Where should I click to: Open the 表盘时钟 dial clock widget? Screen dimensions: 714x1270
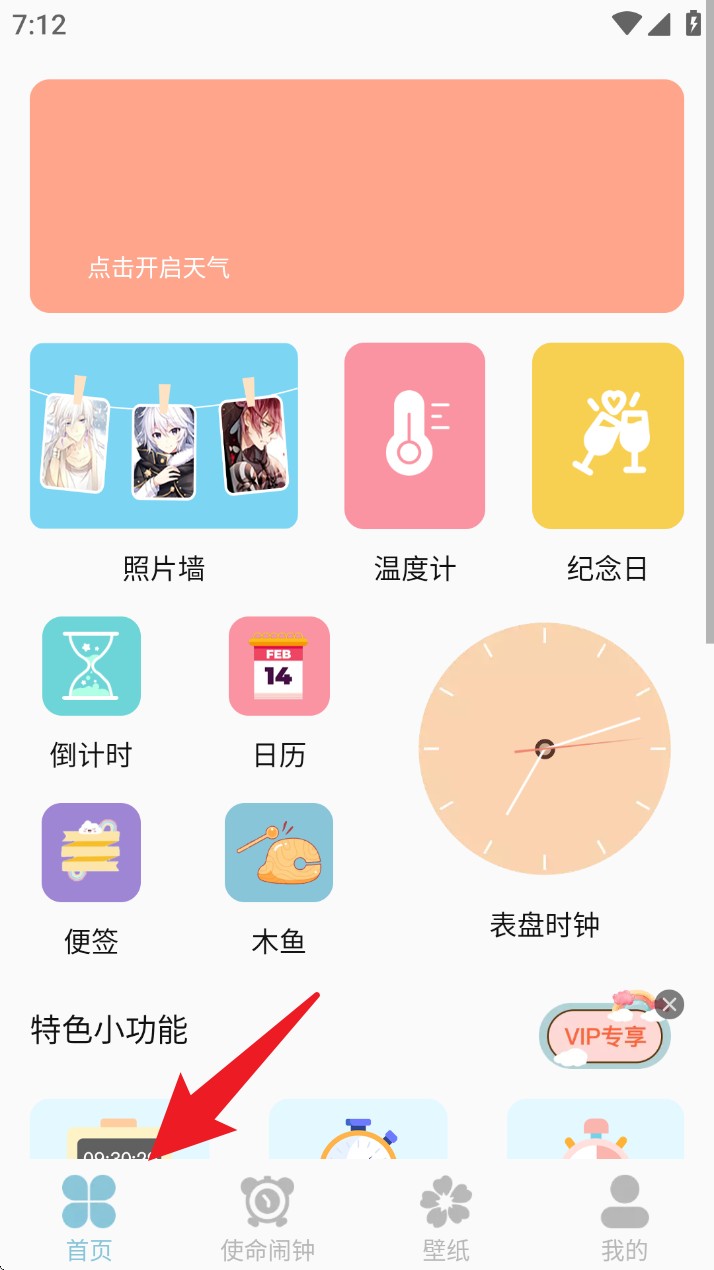click(x=544, y=748)
